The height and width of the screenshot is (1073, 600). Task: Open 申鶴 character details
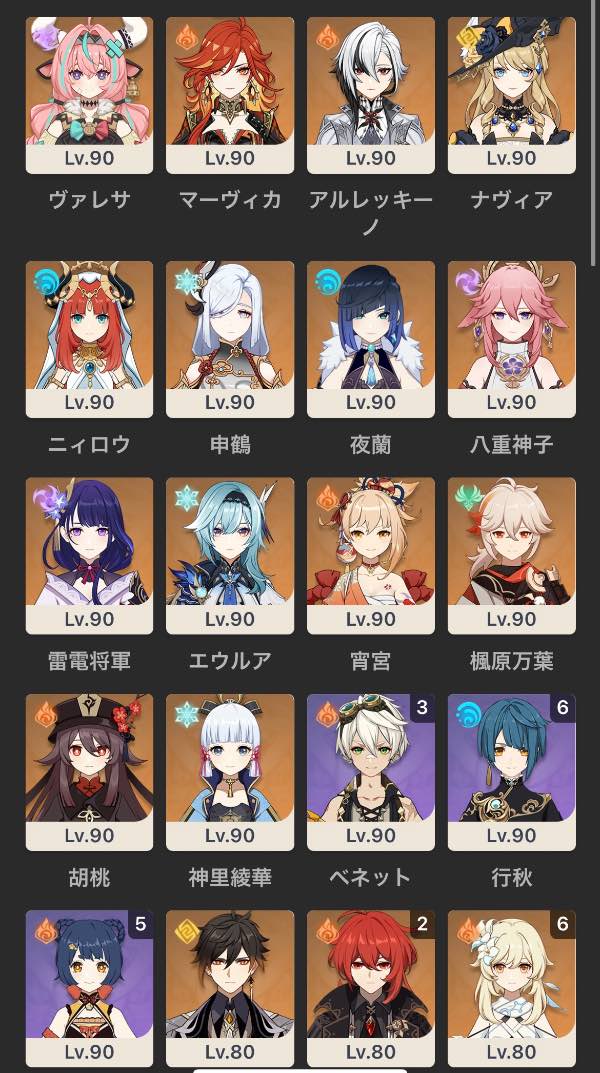click(230, 338)
